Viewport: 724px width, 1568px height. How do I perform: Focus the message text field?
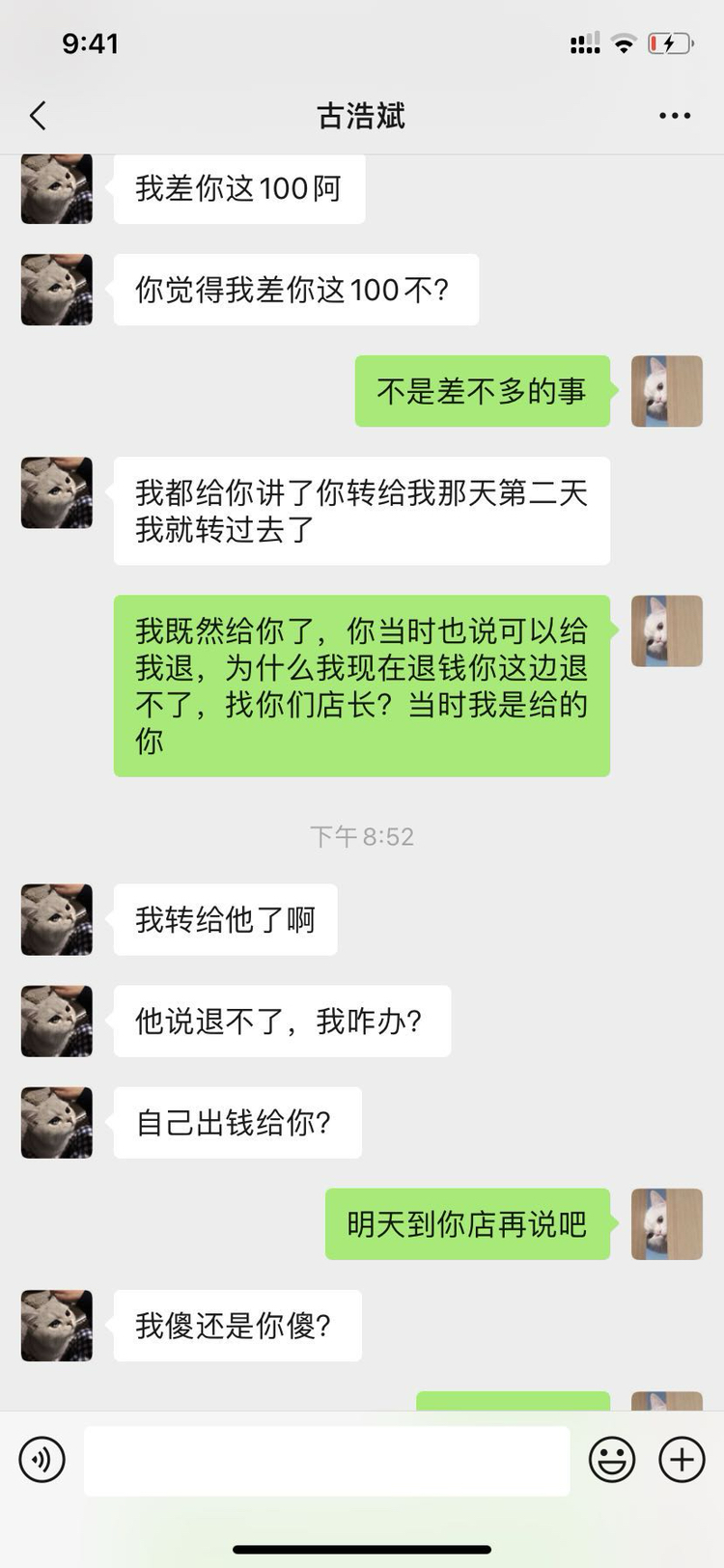click(326, 1461)
